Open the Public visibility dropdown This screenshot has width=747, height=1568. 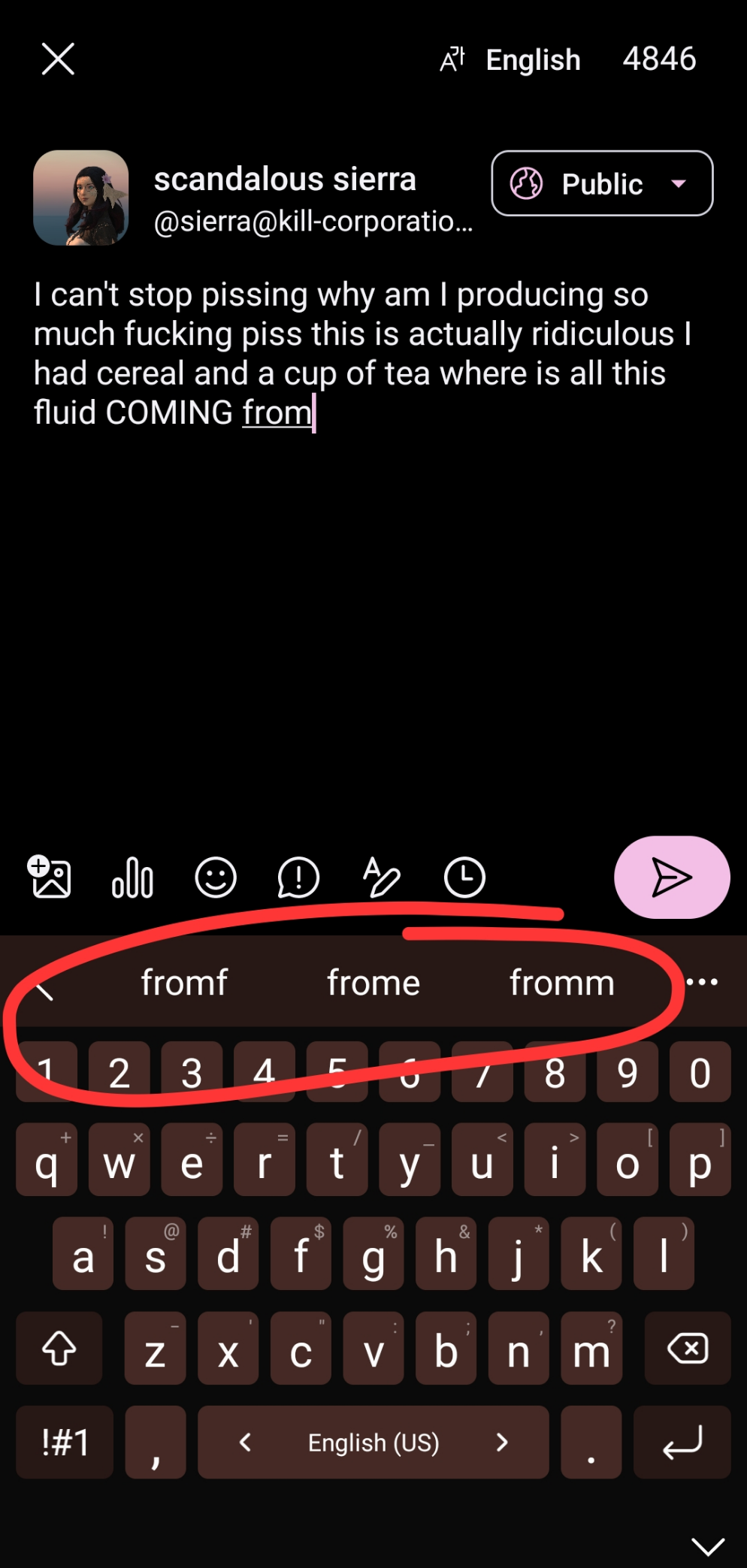(x=602, y=183)
